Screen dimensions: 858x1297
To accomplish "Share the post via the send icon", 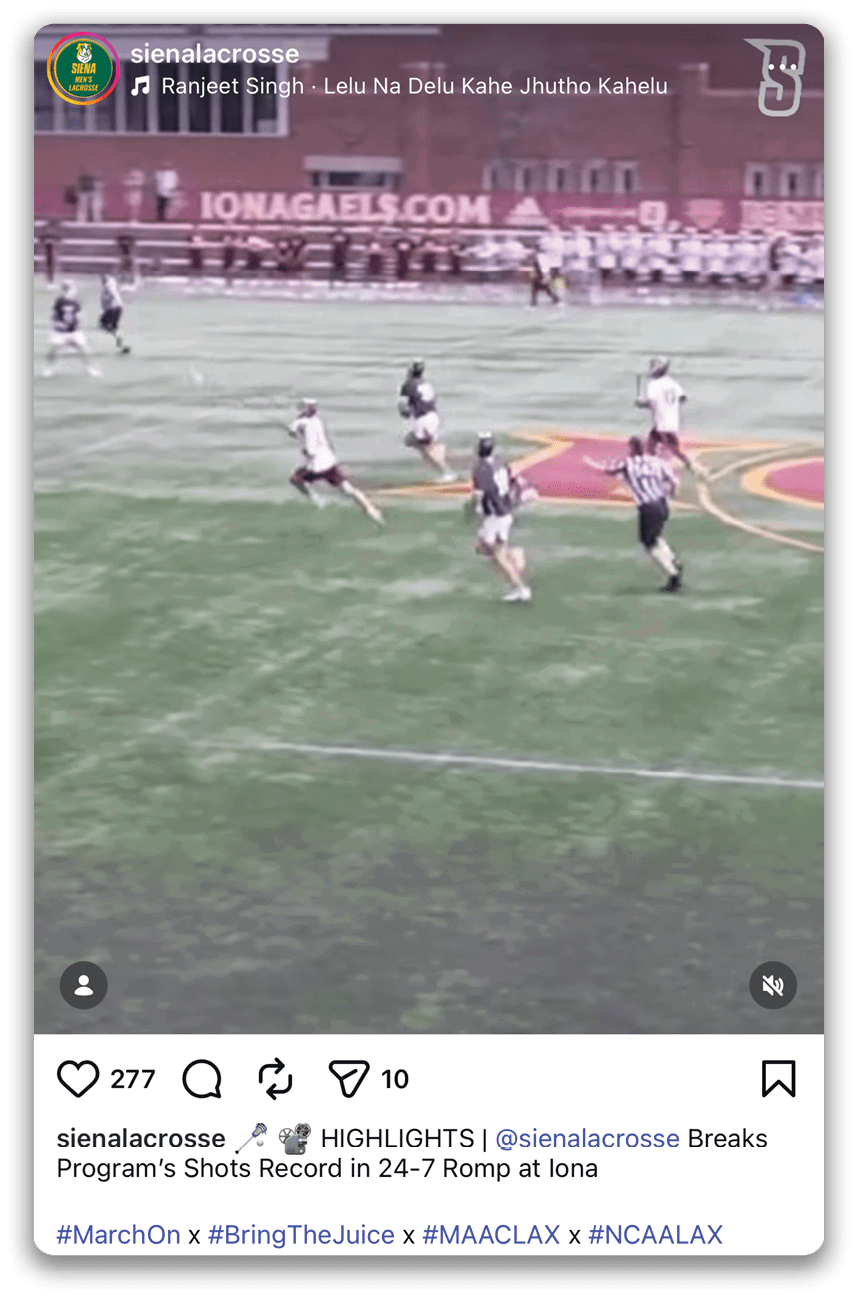I will click(x=349, y=1079).
